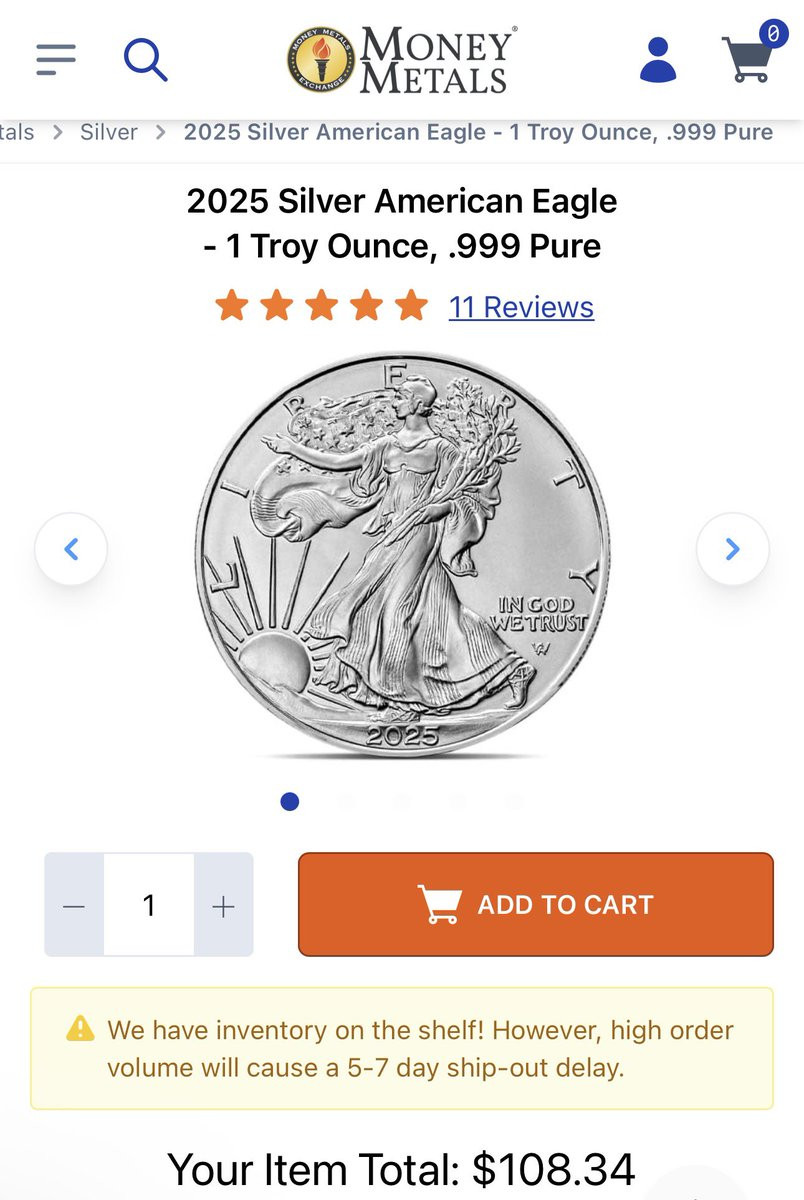Decrease quantity with minus button

click(74, 905)
